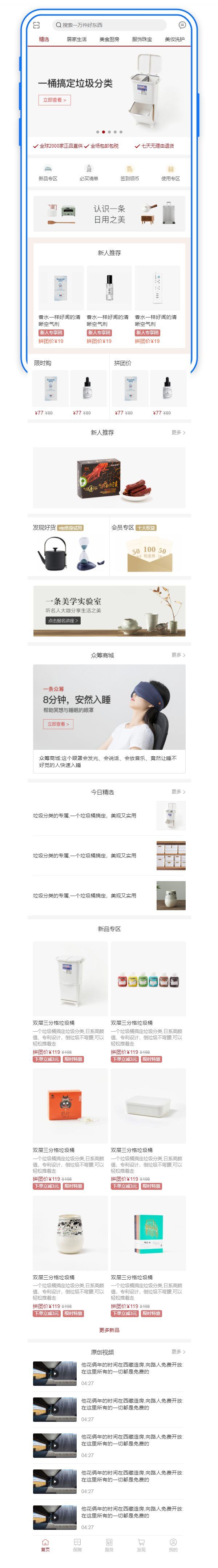
Task: Tap 点击报名讲座 on the 一条美学实验室 banner
Action: 63,620
